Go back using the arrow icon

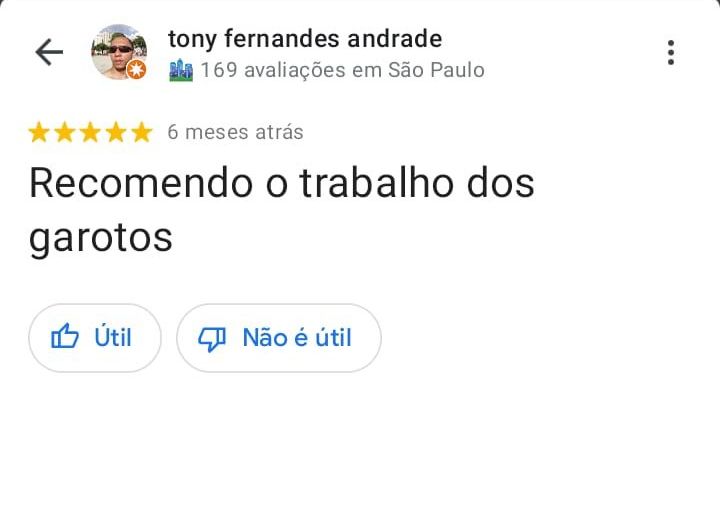(48, 52)
